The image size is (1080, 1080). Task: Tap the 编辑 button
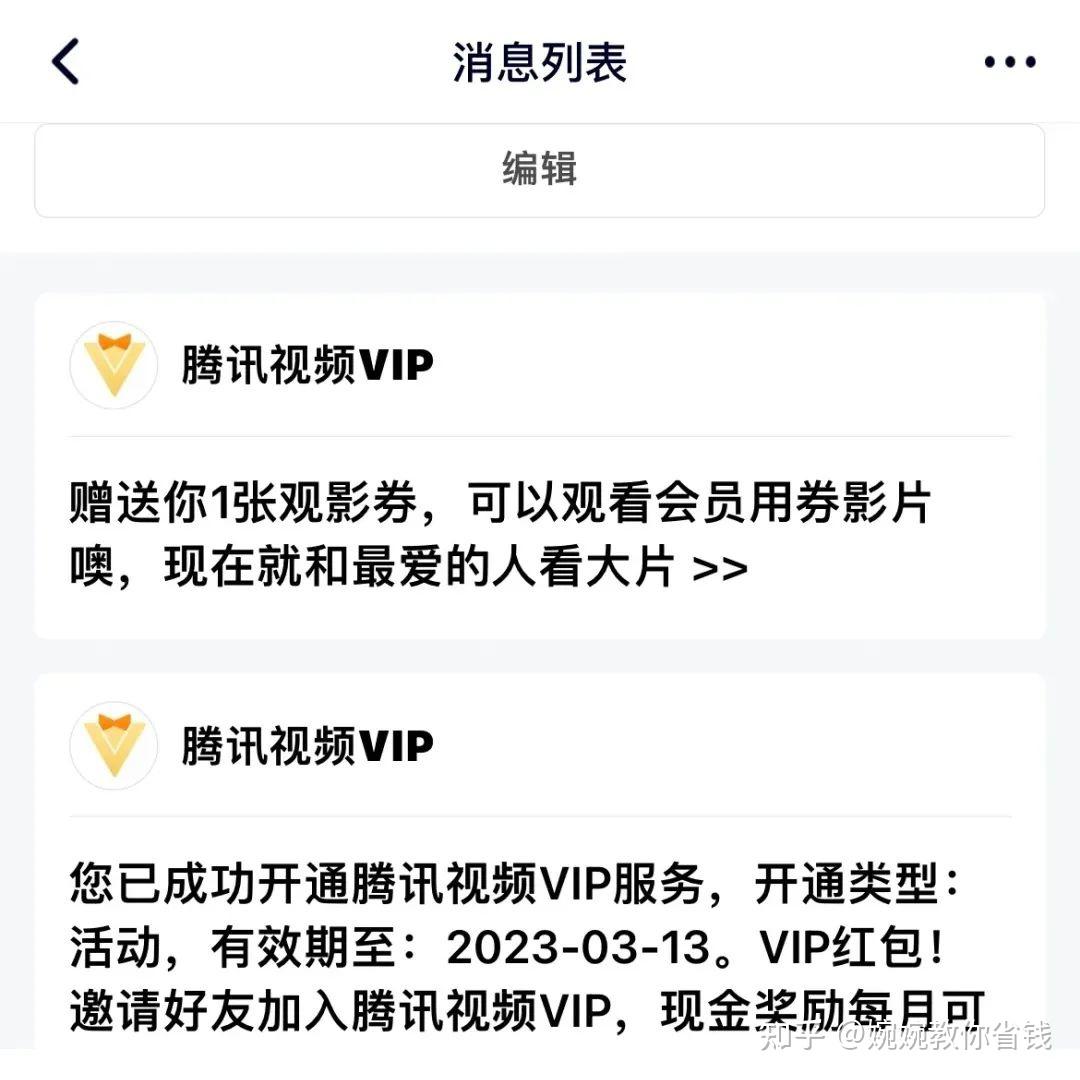(x=539, y=170)
